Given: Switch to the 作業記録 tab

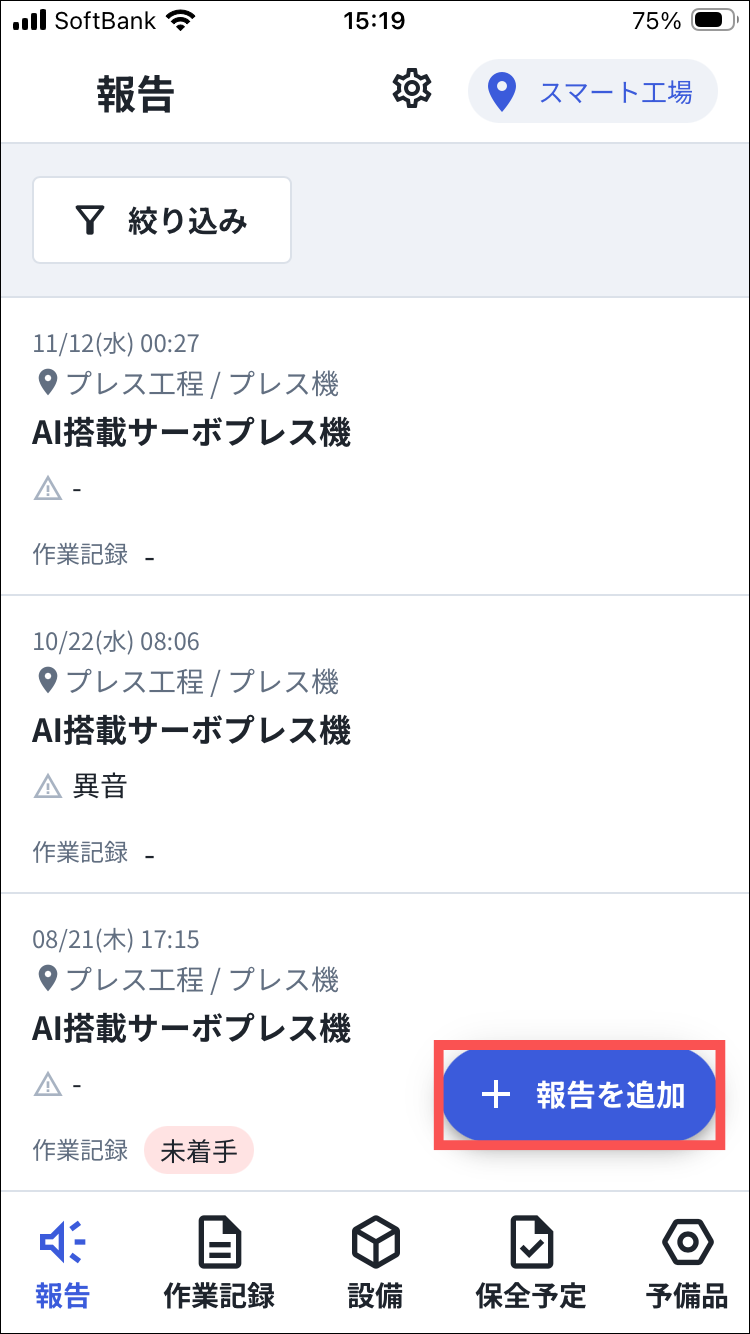Looking at the screenshot, I should pos(218,1262).
